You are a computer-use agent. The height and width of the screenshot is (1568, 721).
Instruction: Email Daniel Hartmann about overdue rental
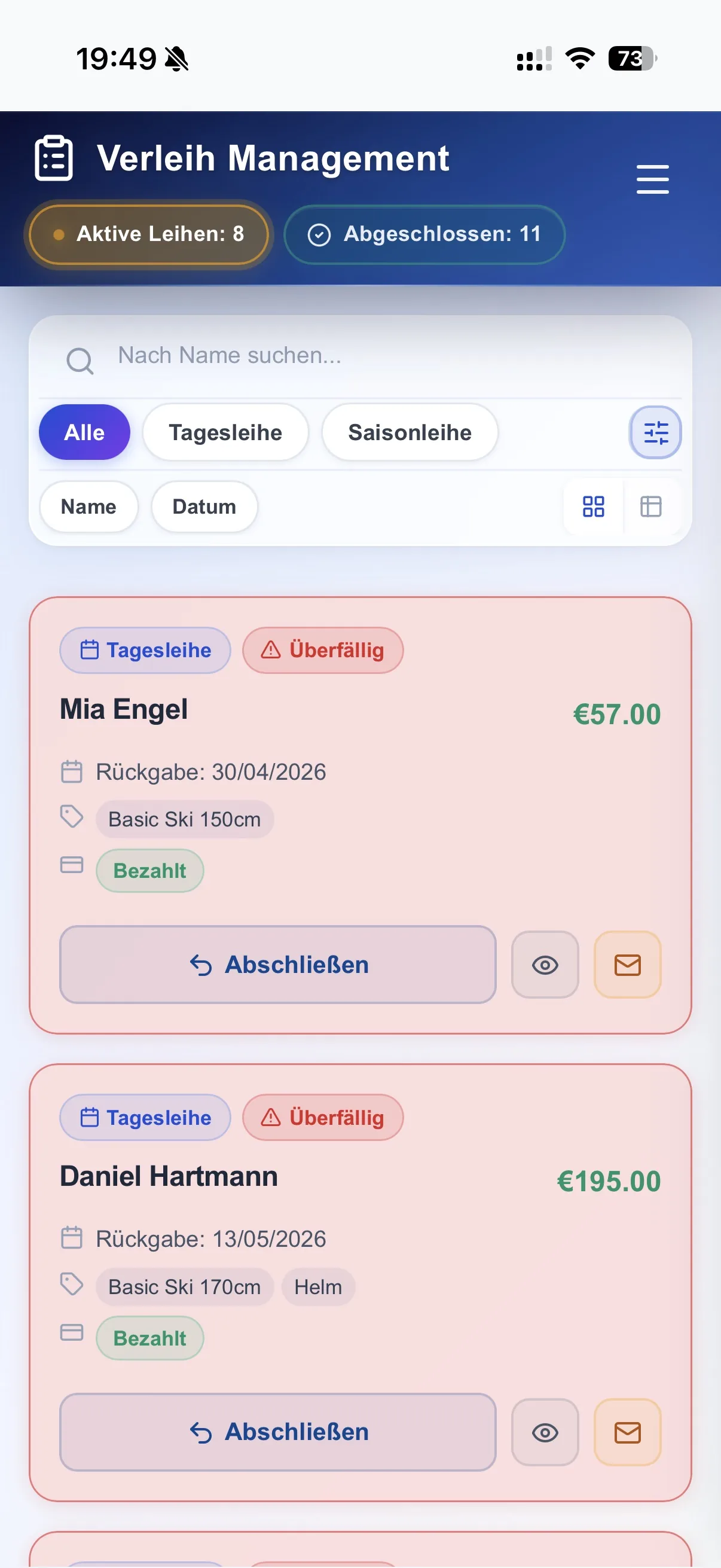627,1433
